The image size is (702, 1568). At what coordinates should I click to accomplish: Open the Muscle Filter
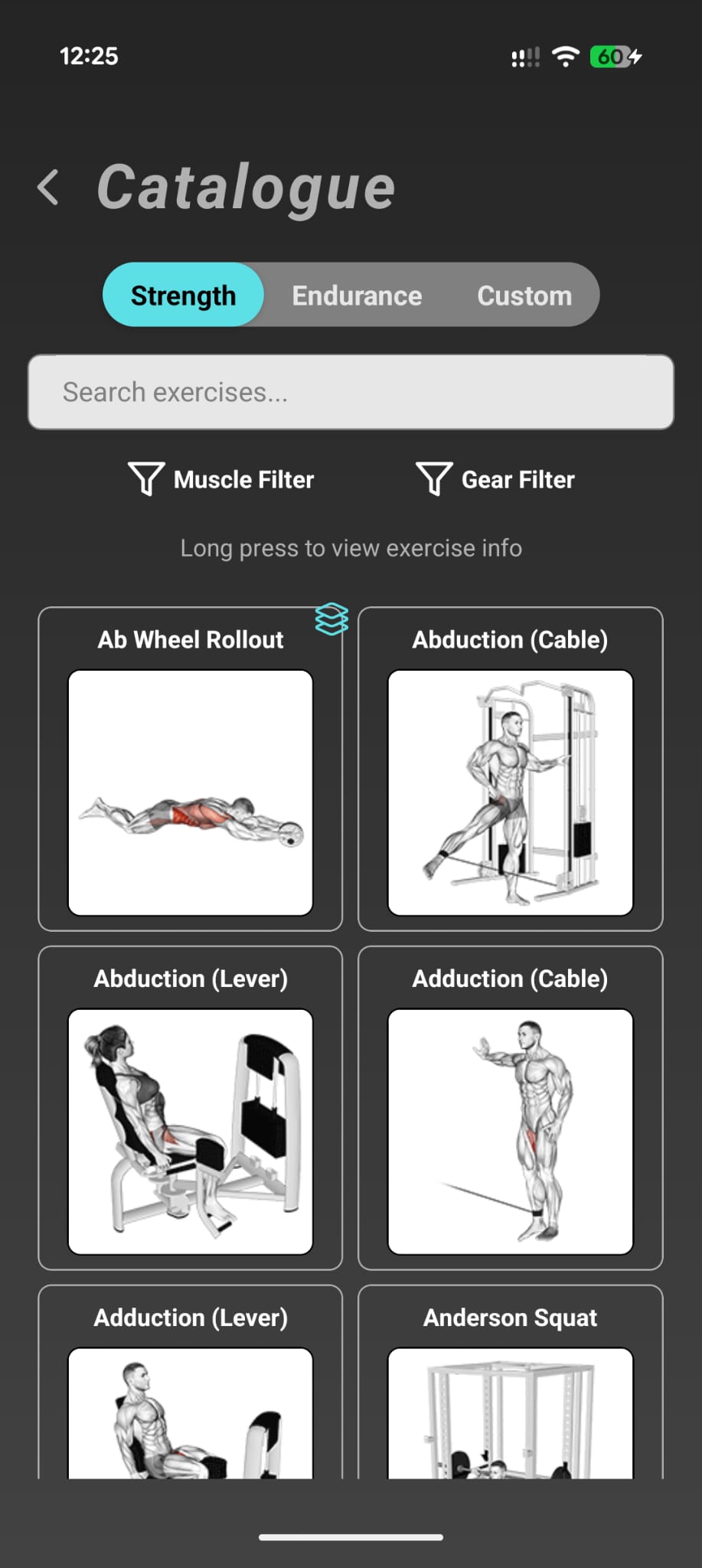(222, 479)
